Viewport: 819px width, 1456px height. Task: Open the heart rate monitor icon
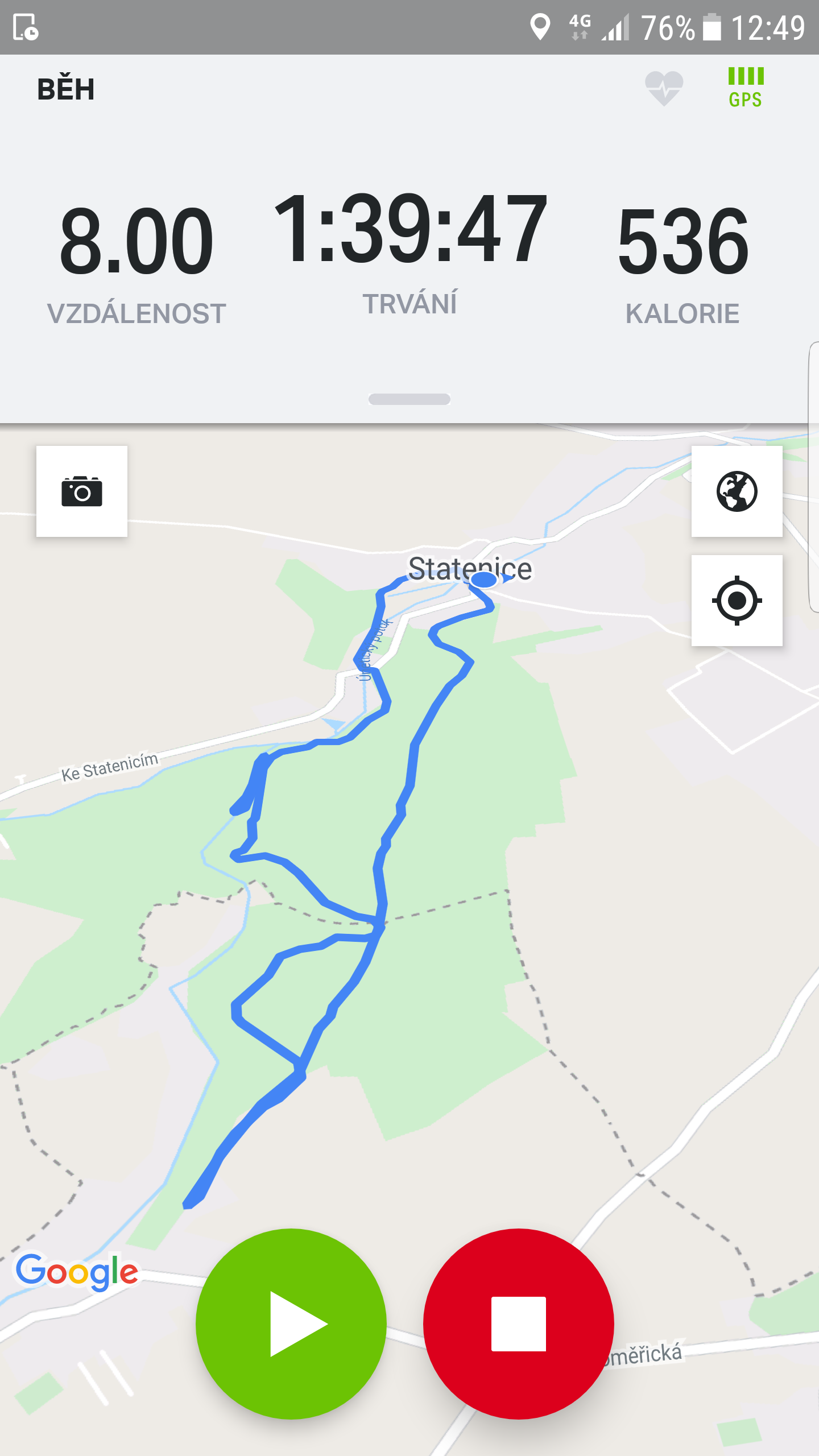coord(664,88)
